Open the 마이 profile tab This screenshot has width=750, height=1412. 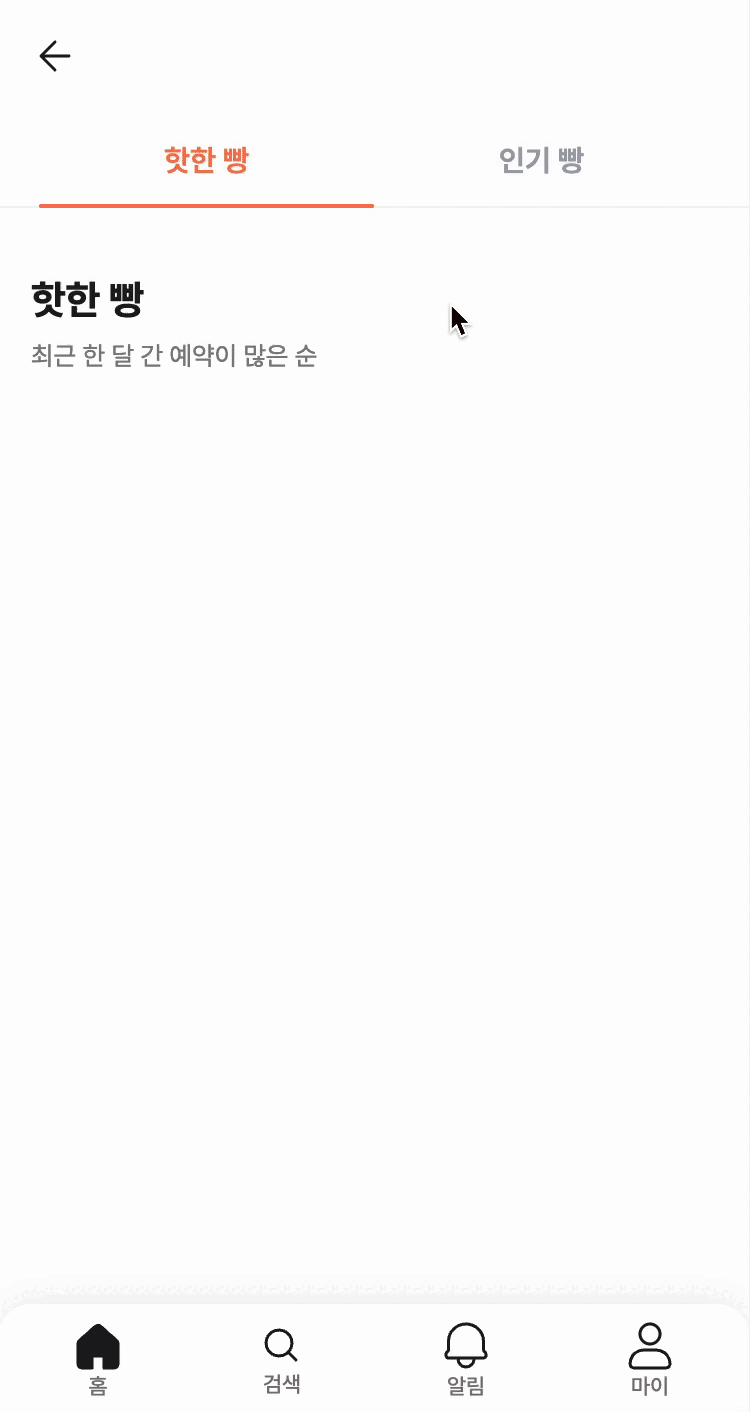click(x=650, y=1358)
